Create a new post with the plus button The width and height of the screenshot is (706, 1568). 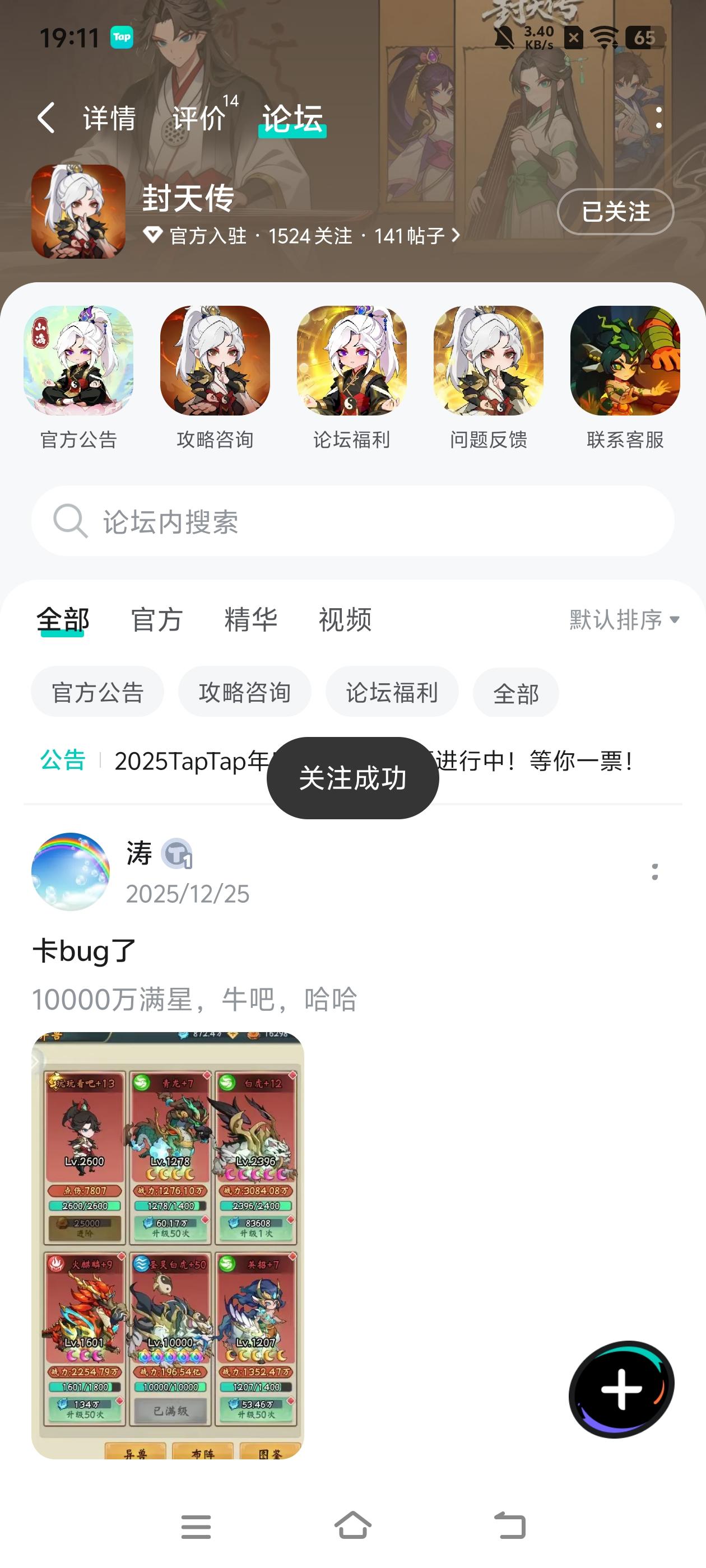(x=621, y=1389)
